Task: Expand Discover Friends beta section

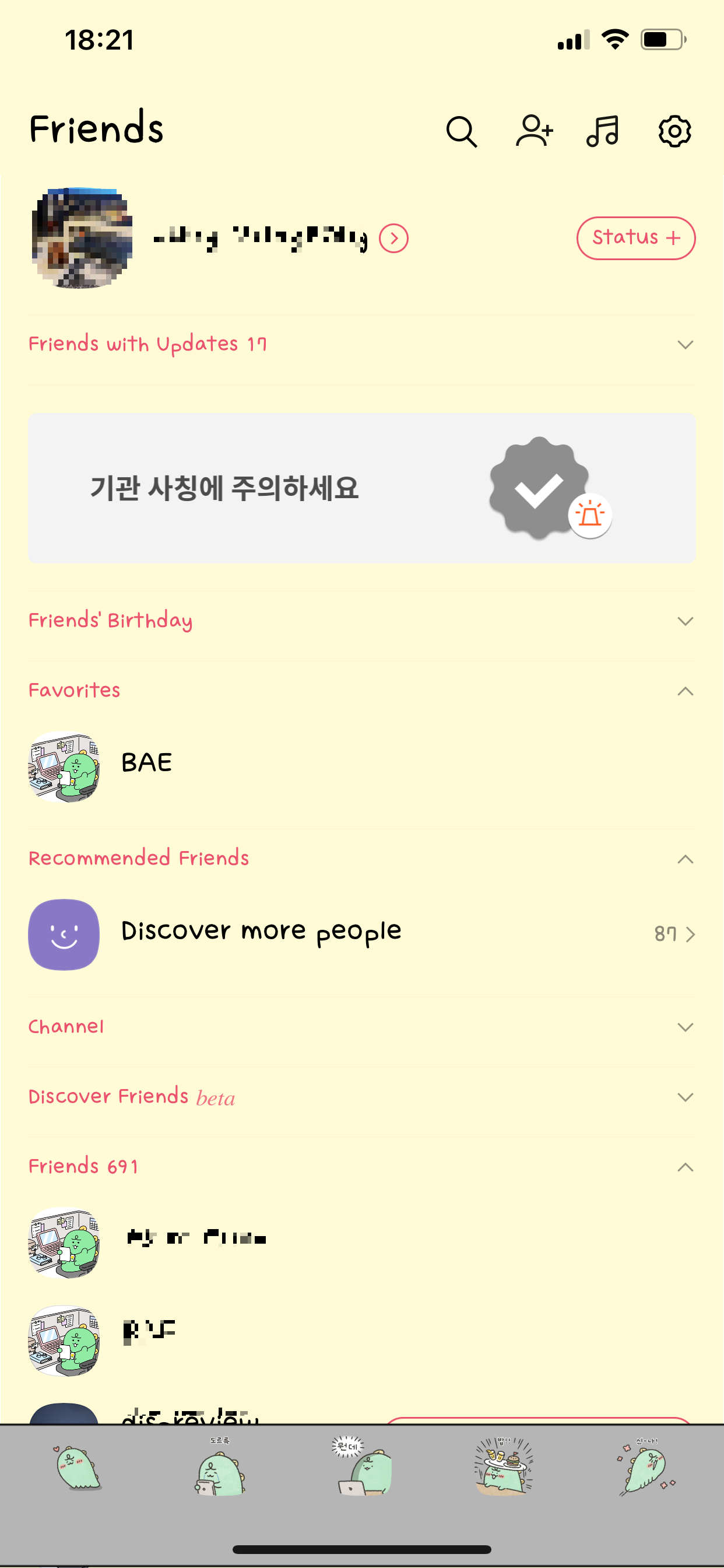Action: tap(685, 1097)
